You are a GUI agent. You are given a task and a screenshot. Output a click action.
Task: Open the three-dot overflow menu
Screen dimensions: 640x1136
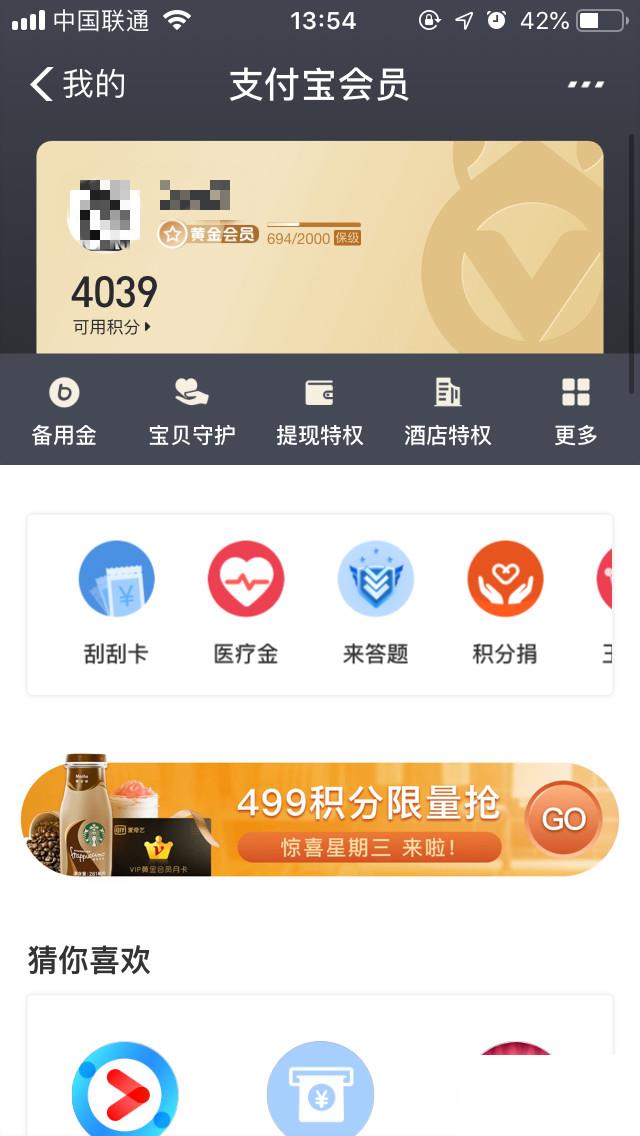[585, 85]
